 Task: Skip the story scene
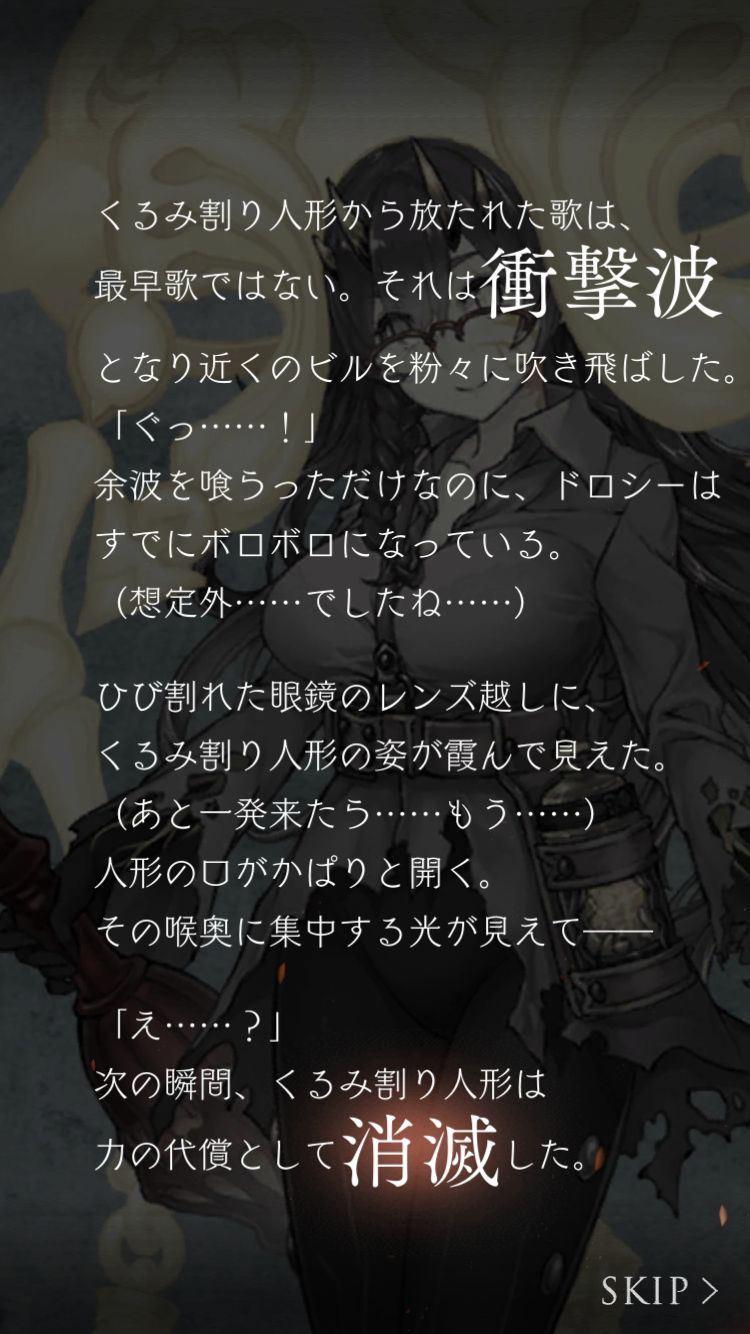point(659,1290)
